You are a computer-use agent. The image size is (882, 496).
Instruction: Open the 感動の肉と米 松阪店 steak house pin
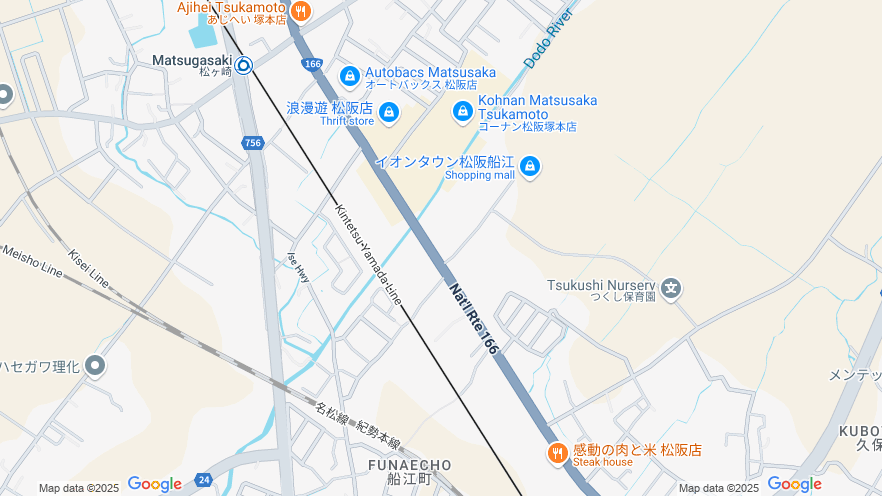coord(557,454)
